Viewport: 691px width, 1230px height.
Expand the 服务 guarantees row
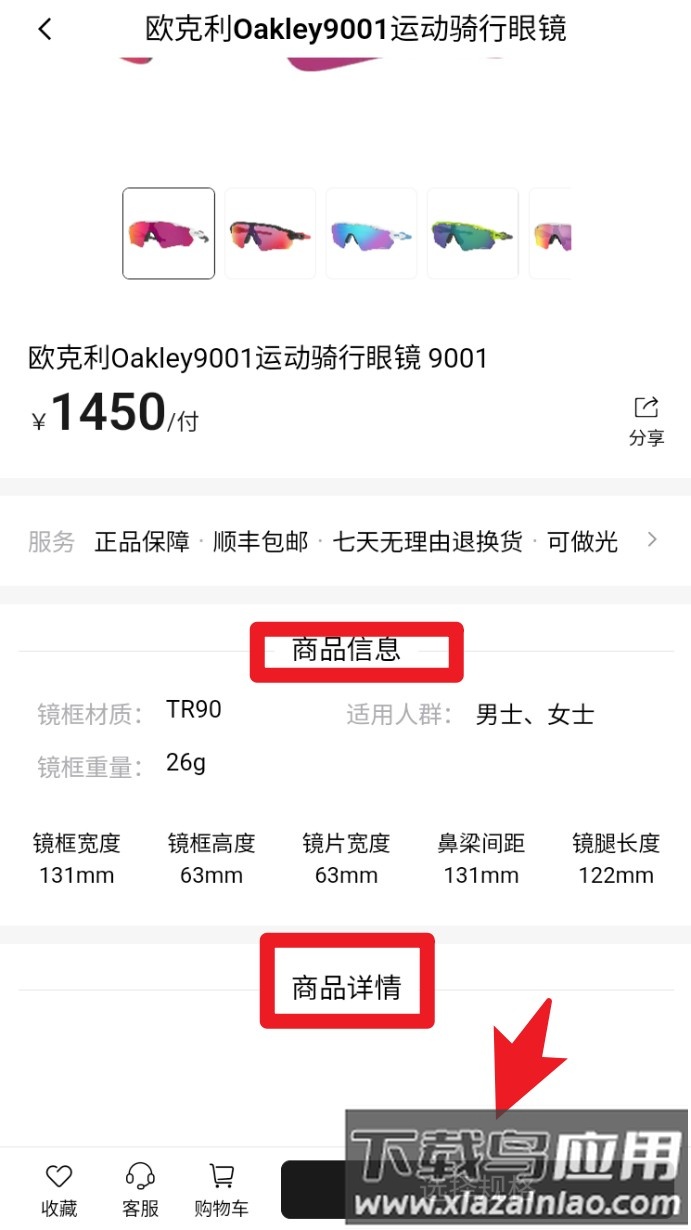(652, 541)
